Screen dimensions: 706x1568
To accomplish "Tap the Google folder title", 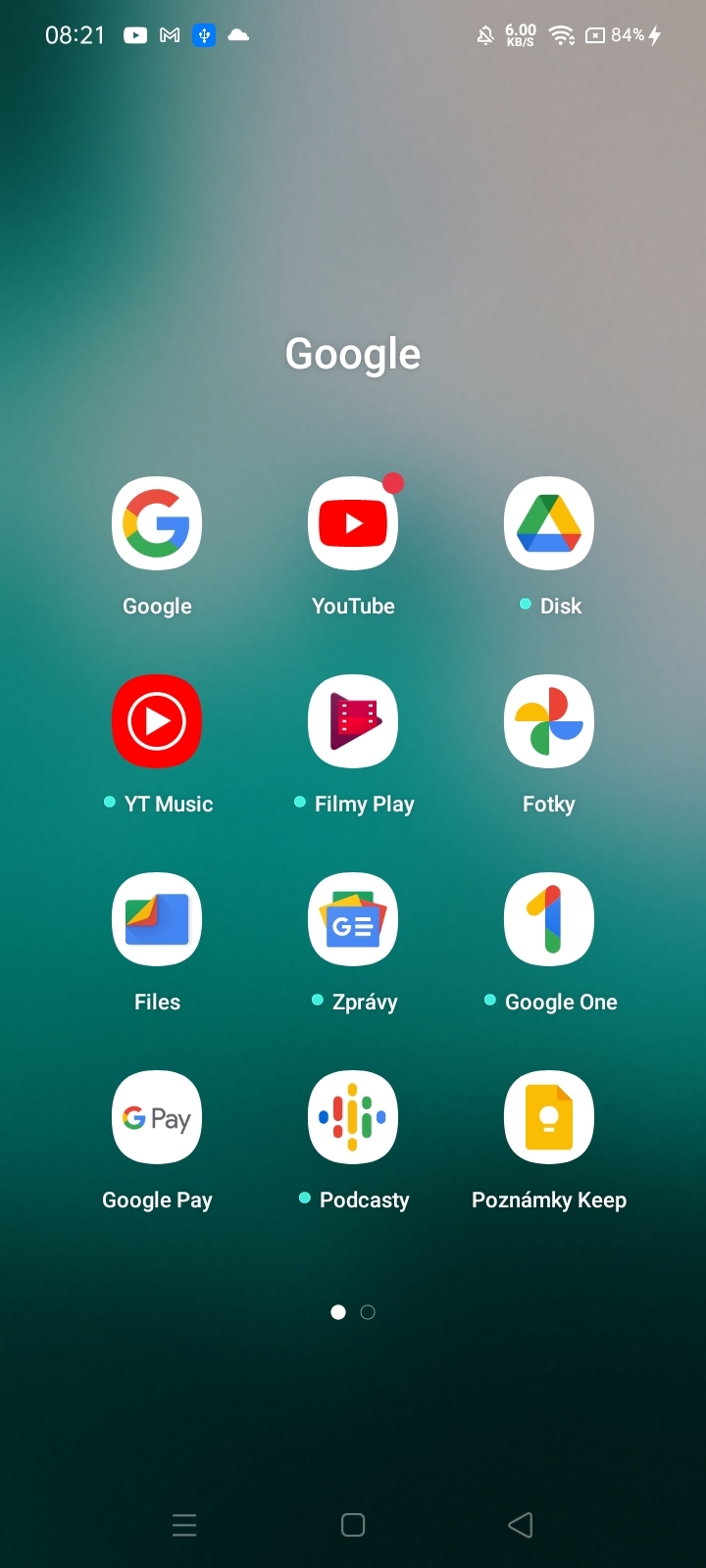I will pos(352,354).
